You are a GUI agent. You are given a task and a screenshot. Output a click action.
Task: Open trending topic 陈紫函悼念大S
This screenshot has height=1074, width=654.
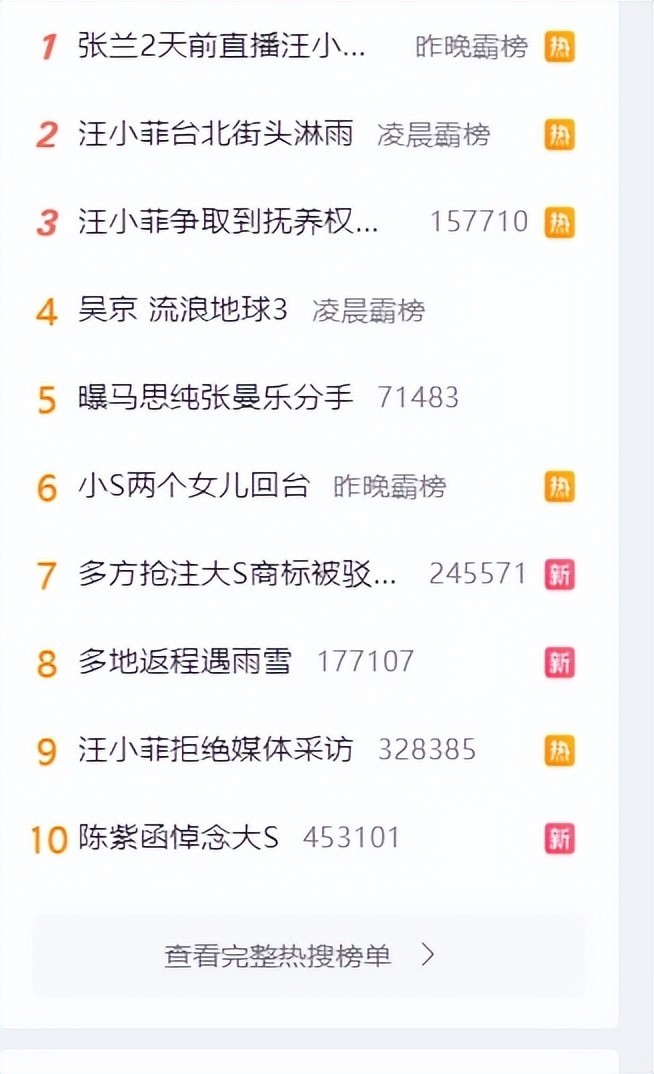(x=179, y=838)
